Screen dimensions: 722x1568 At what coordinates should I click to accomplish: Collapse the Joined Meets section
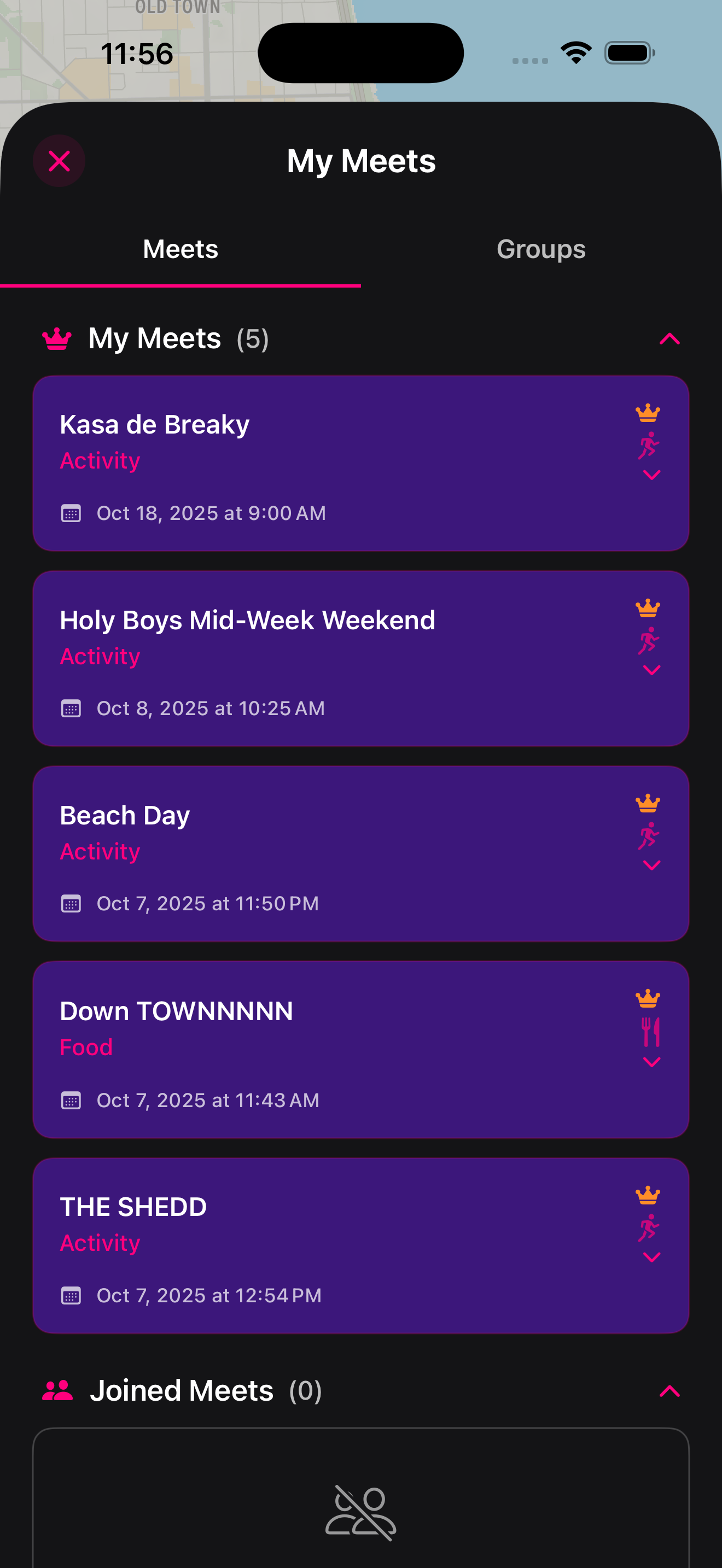point(669,1391)
